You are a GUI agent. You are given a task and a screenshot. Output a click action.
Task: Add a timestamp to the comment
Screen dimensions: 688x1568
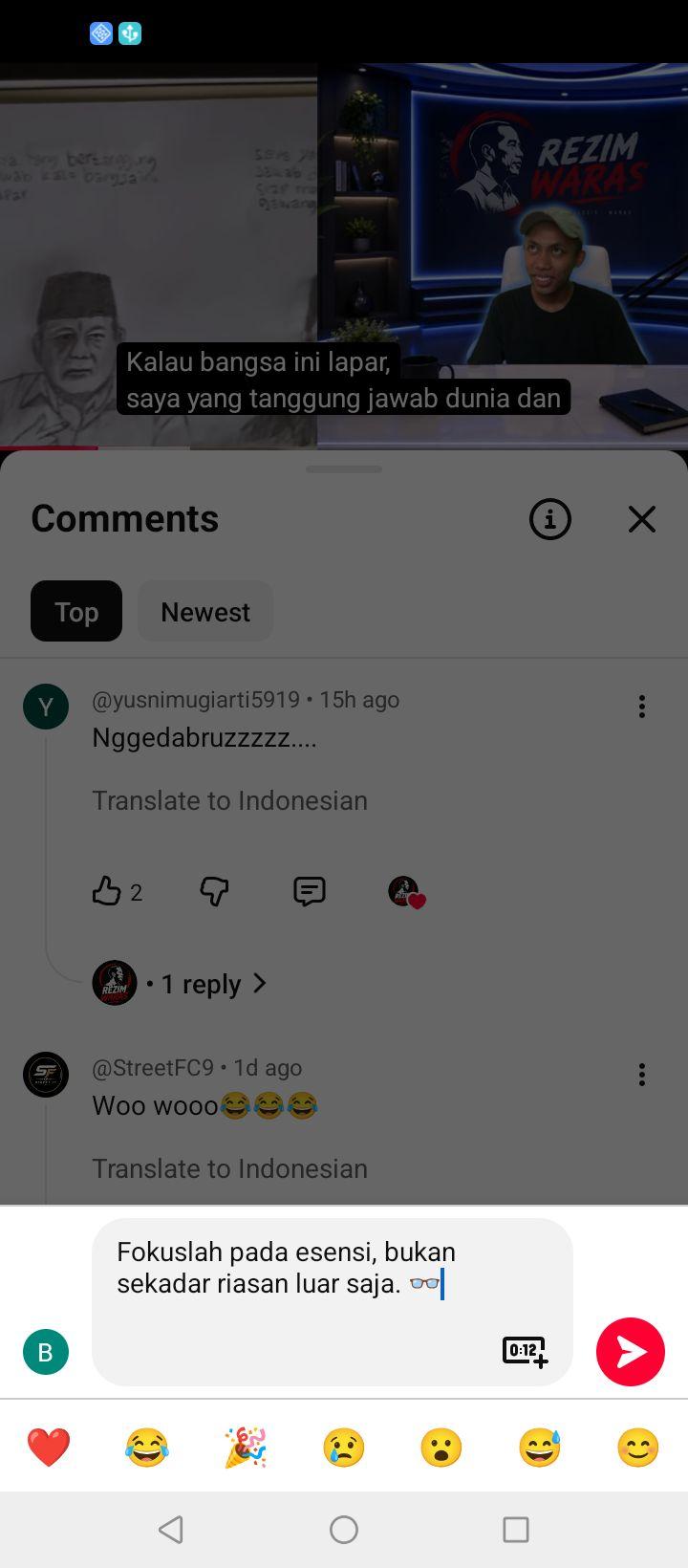[x=525, y=1351]
